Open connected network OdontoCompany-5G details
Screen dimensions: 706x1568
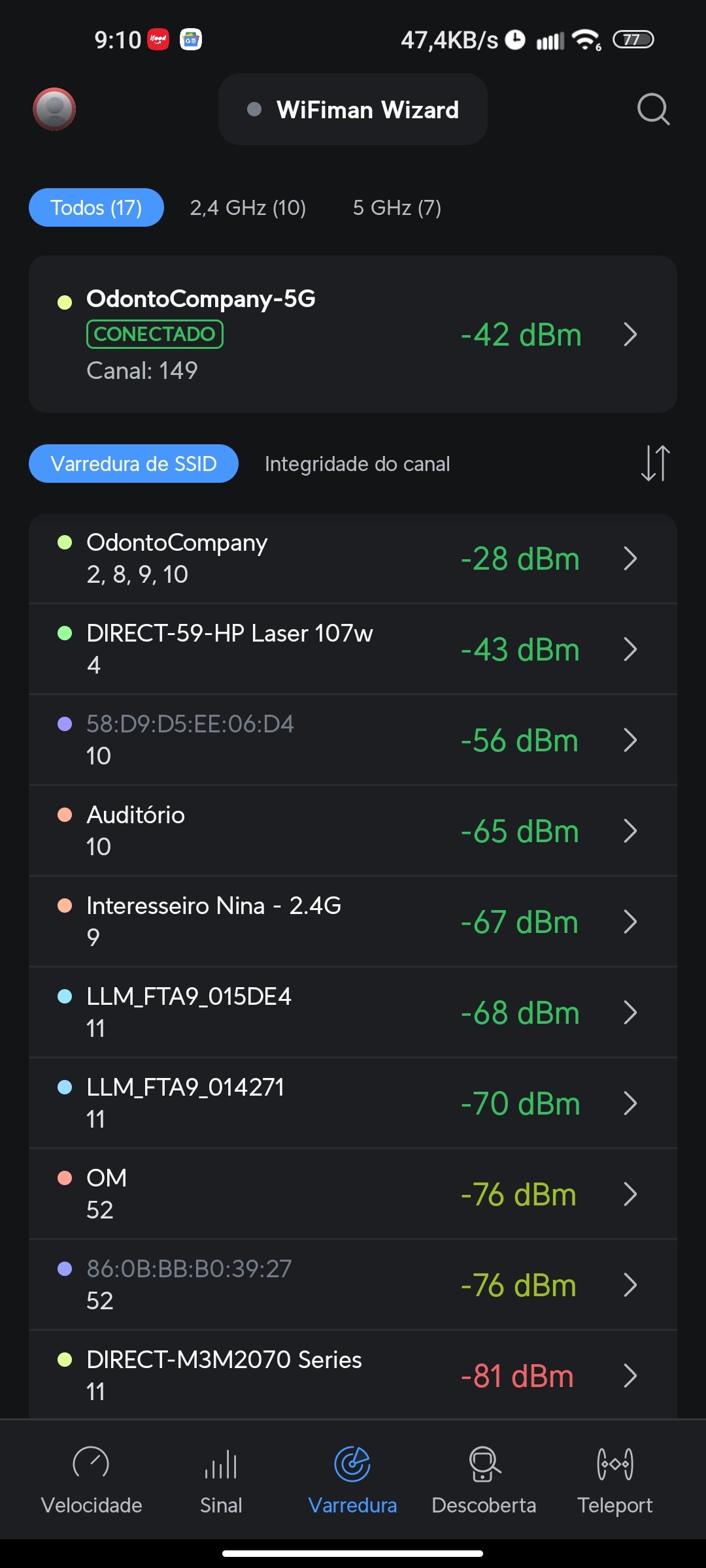click(353, 334)
